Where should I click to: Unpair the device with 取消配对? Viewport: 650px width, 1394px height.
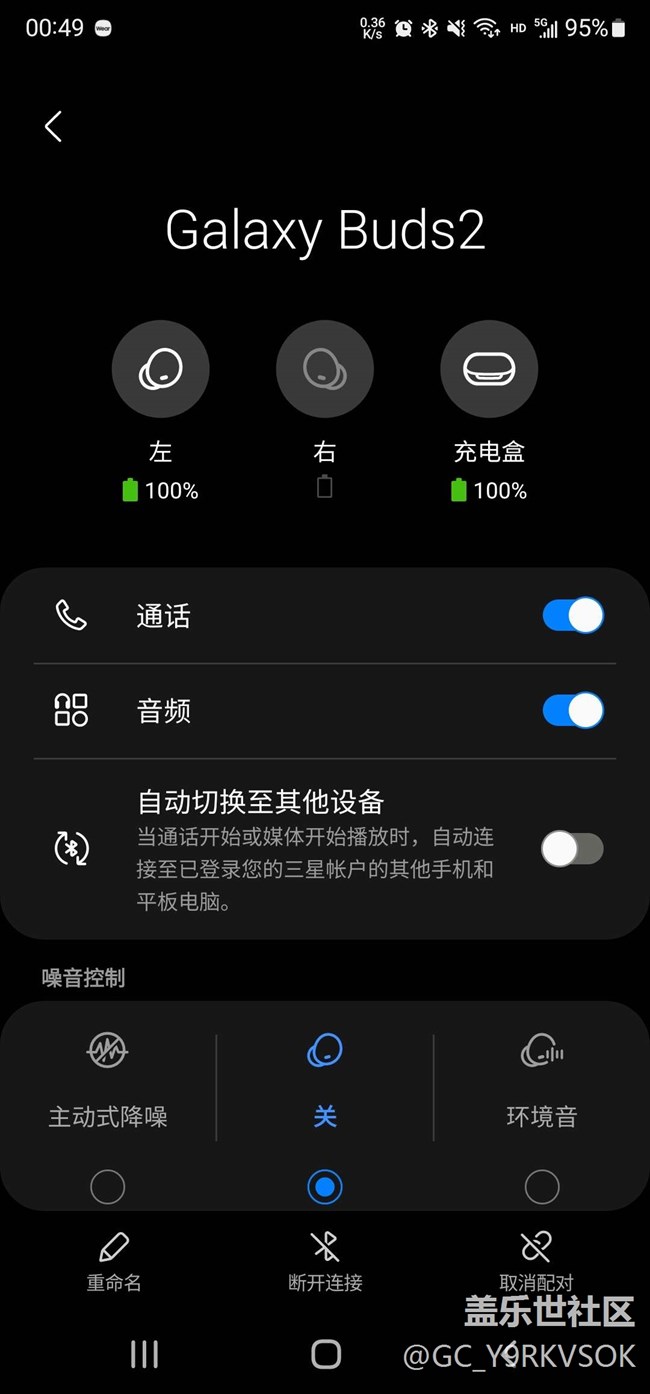[x=536, y=1258]
